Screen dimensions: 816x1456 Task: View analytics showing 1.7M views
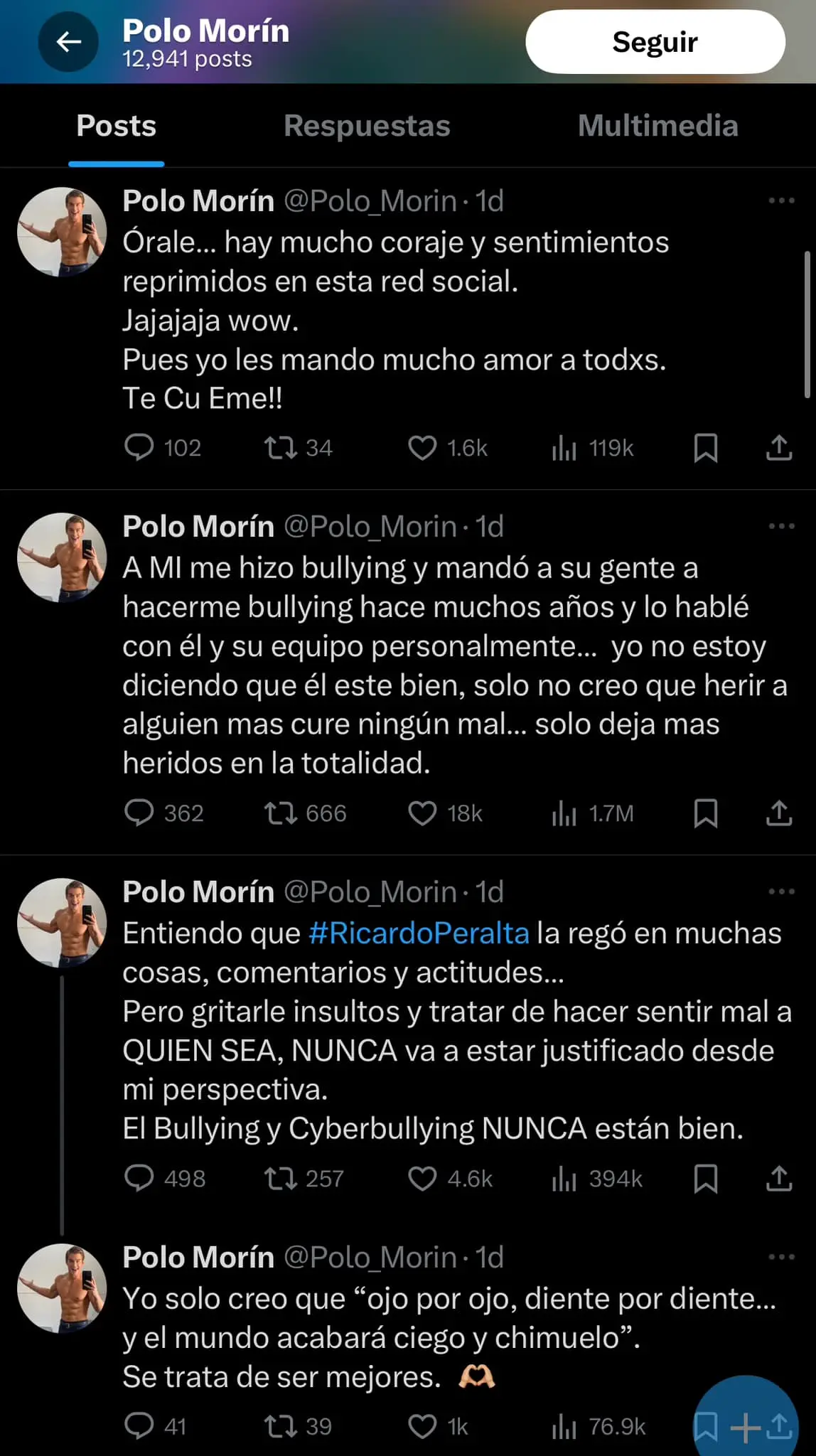[565, 813]
